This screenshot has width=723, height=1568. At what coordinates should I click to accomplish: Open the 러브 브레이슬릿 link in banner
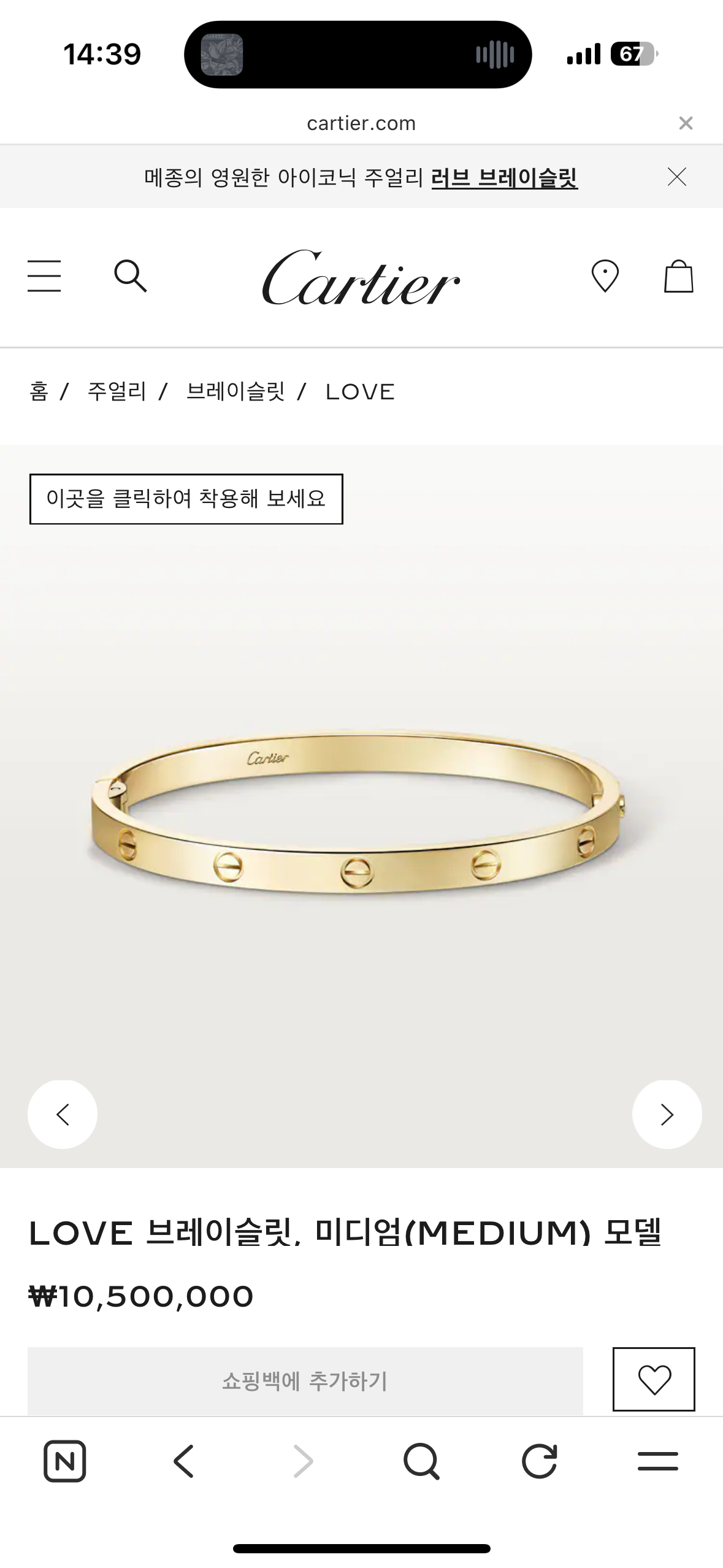click(505, 178)
